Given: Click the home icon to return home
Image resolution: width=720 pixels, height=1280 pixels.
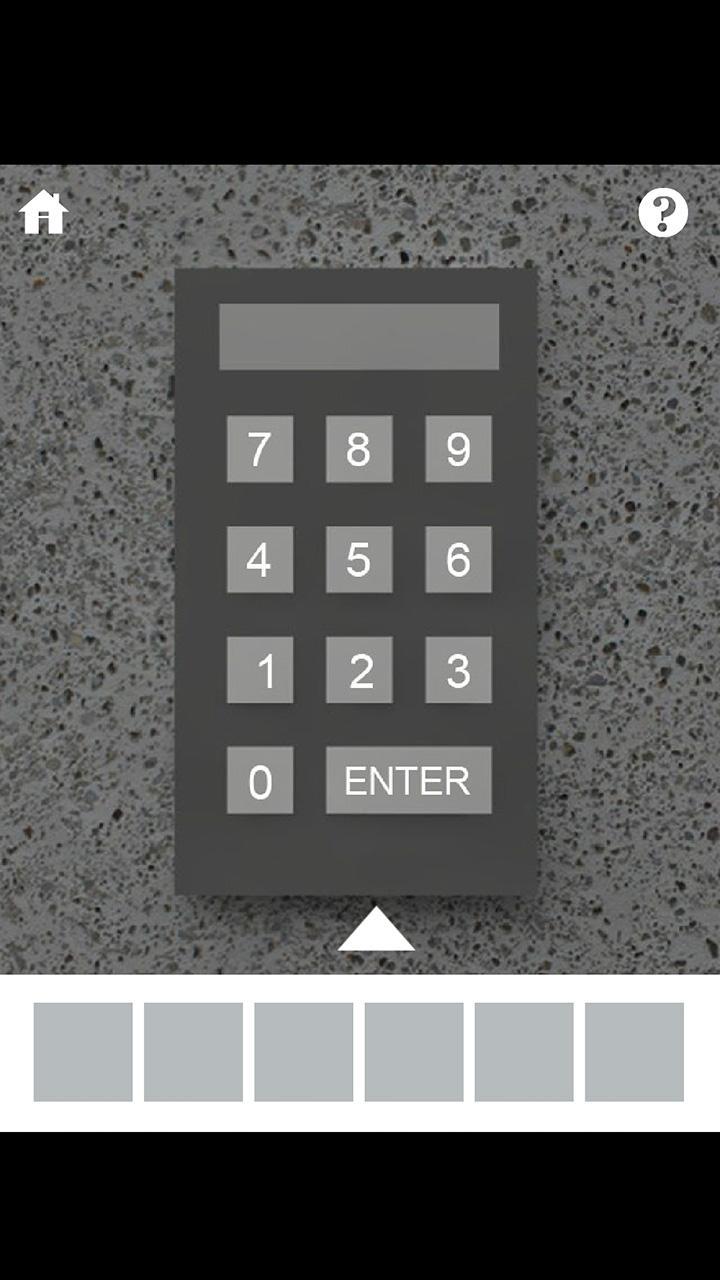Looking at the screenshot, I should (44, 212).
